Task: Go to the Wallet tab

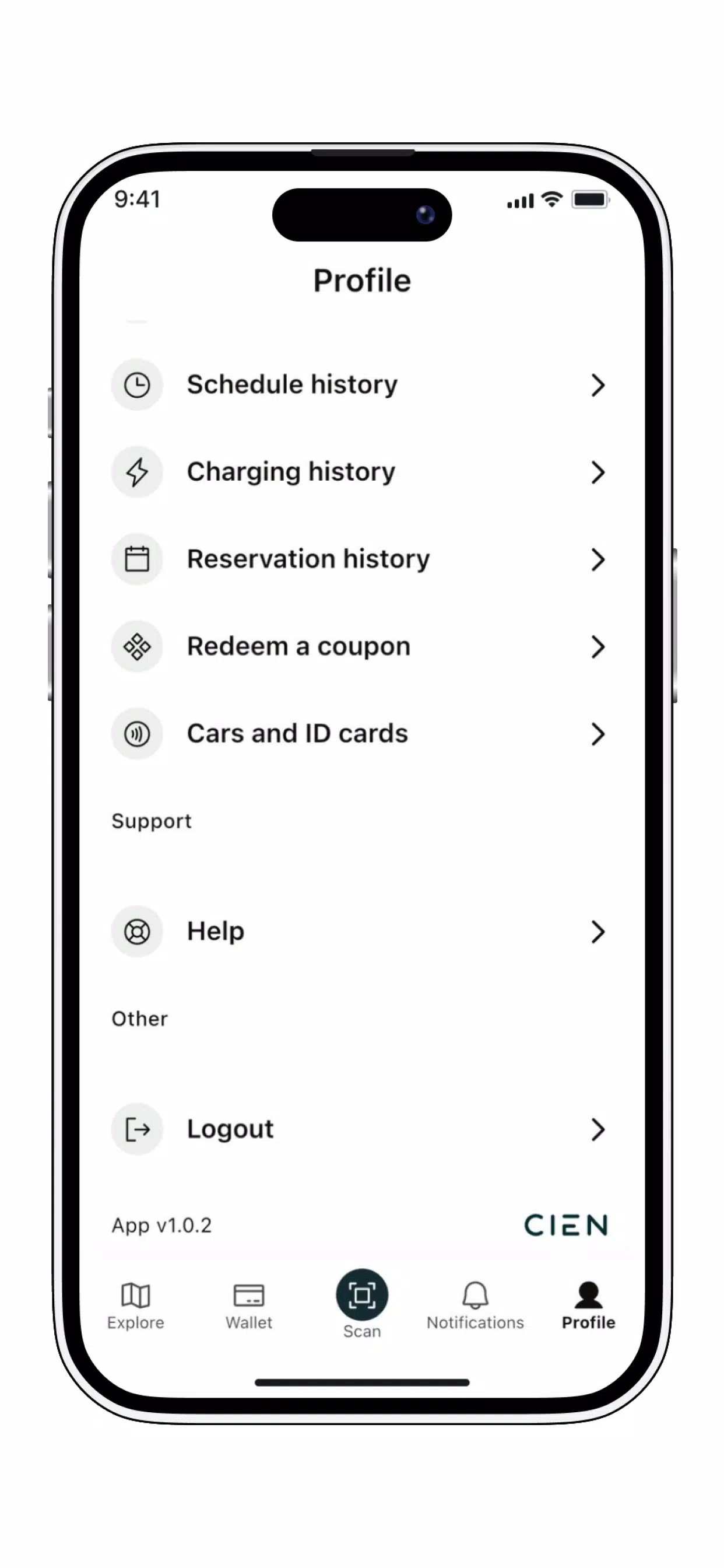Action: point(249,1306)
